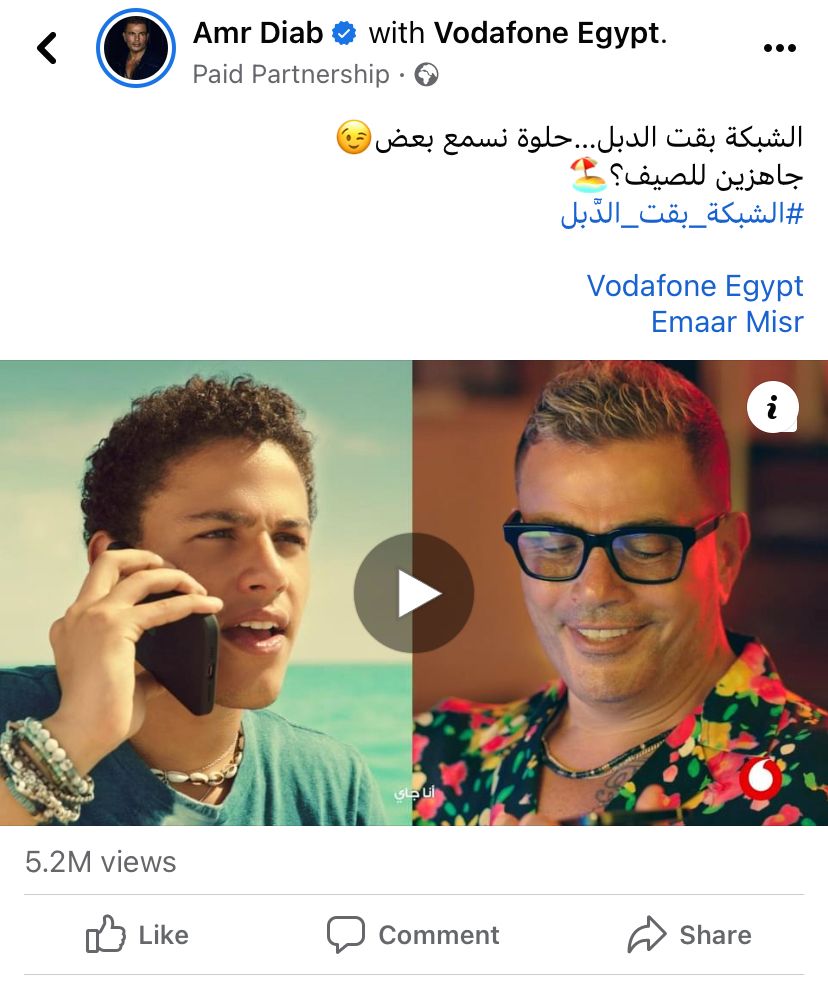Open the video info icon
The width and height of the screenshot is (828, 984).
coord(772,407)
